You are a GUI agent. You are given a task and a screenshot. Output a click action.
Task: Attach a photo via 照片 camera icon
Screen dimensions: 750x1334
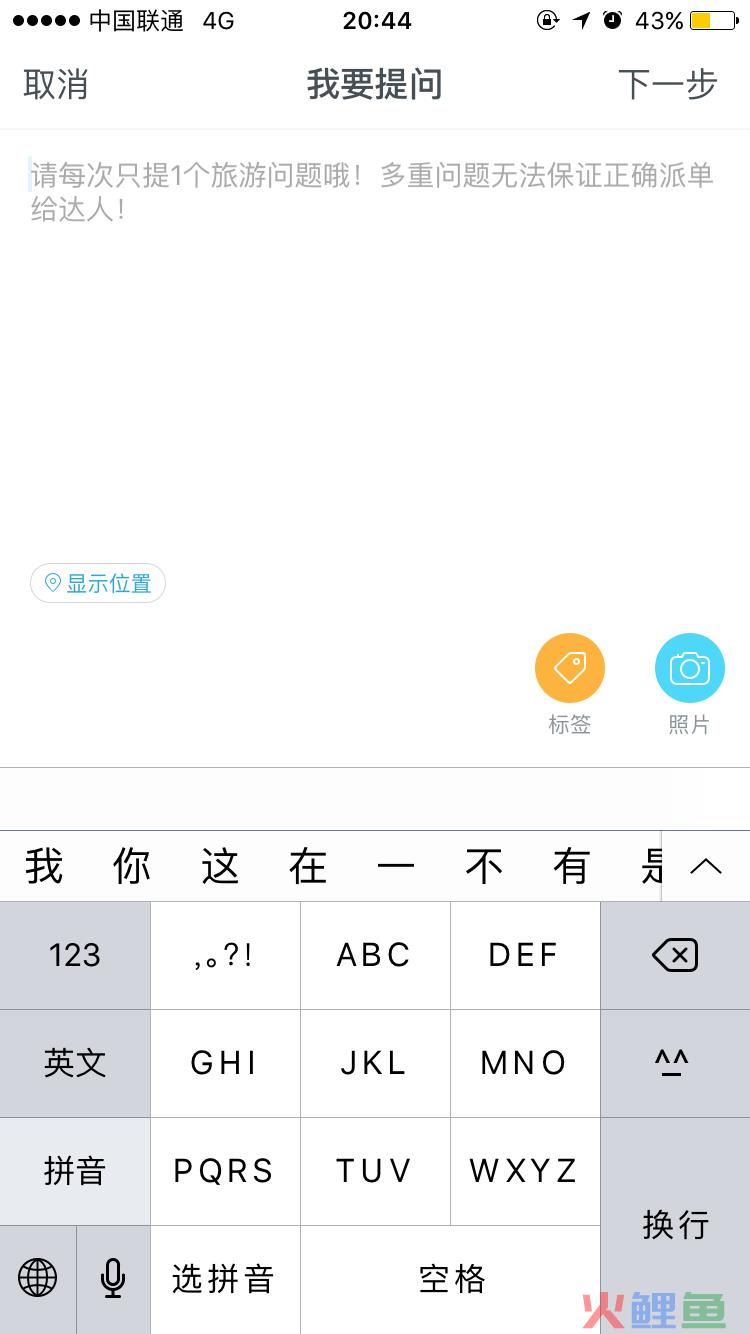click(x=689, y=668)
